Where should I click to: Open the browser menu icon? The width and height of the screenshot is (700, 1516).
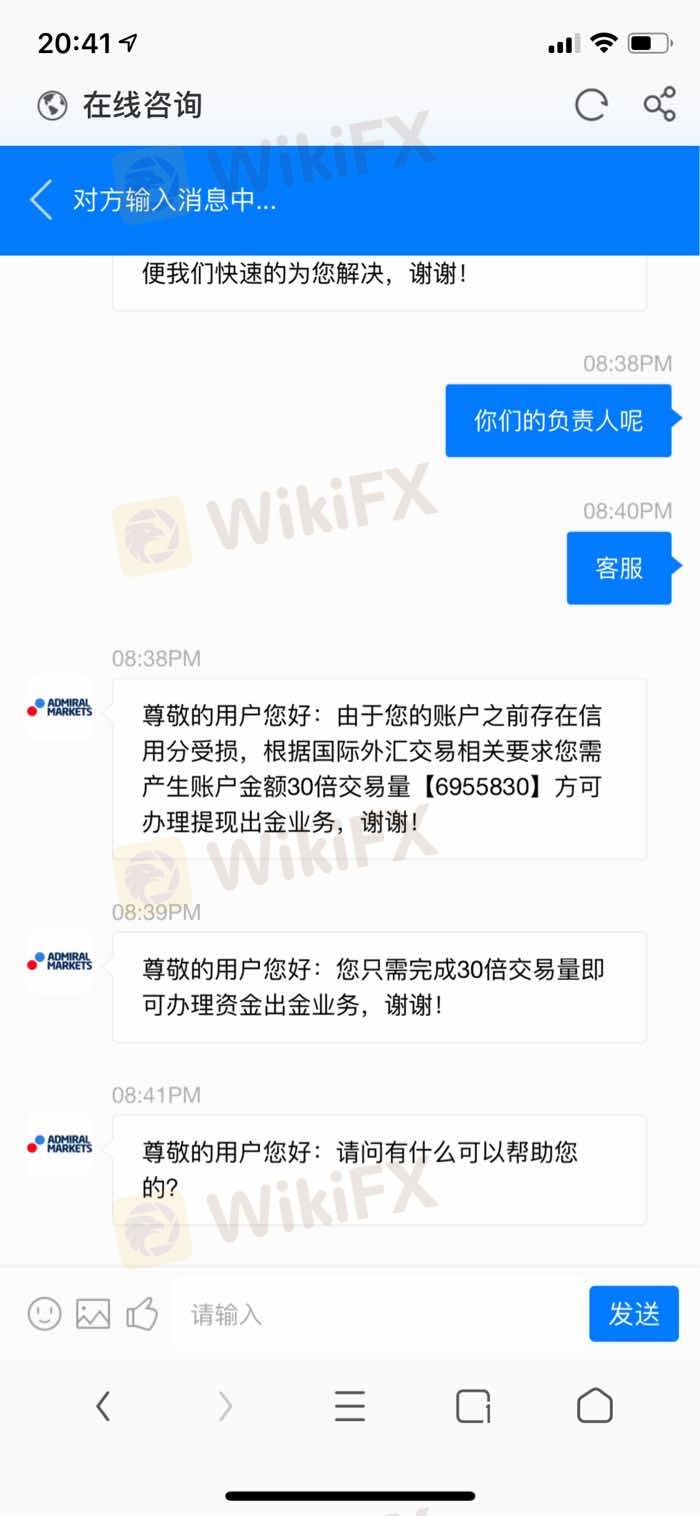click(349, 1407)
